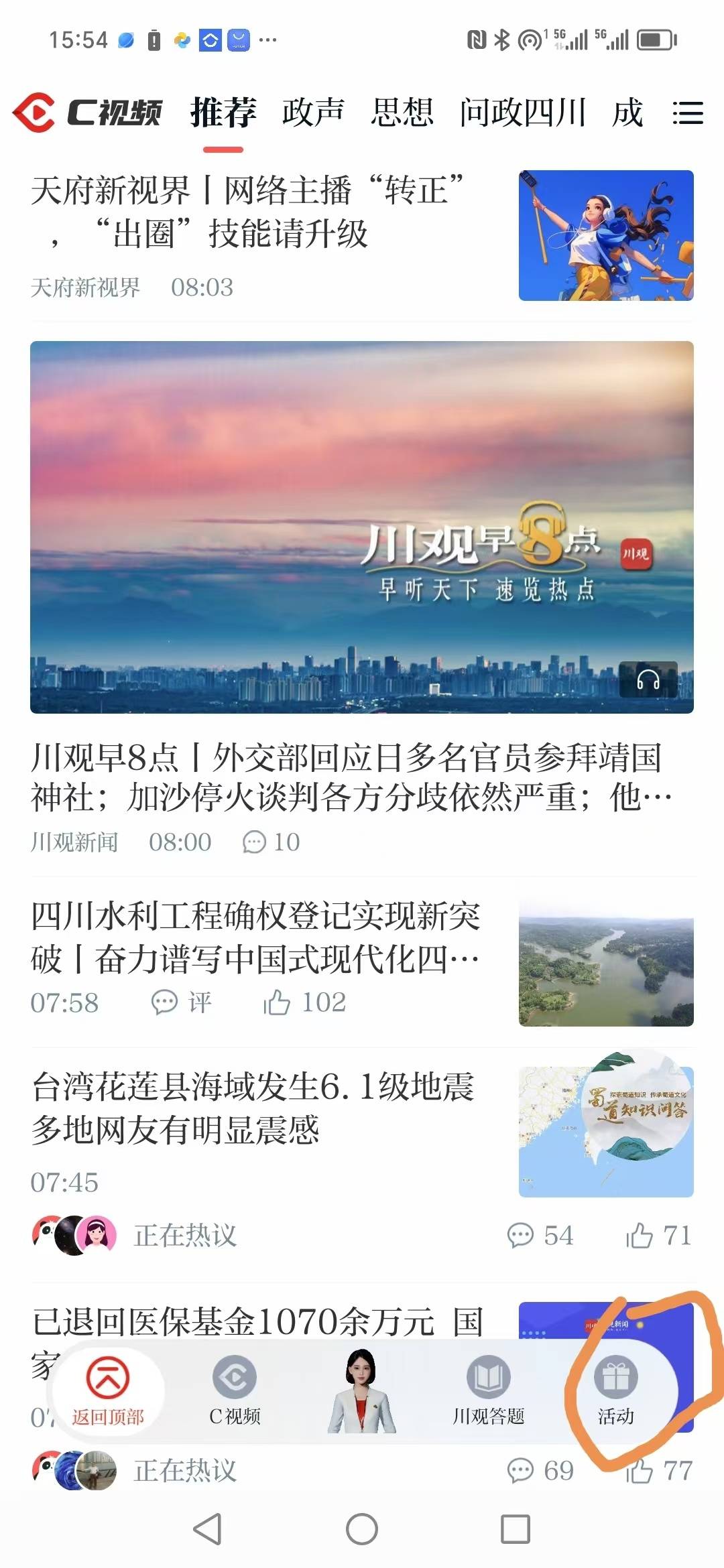This screenshot has width=724, height=1568.
Task: Comment on the 四川水利工程 article
Action: [181, 1002]
